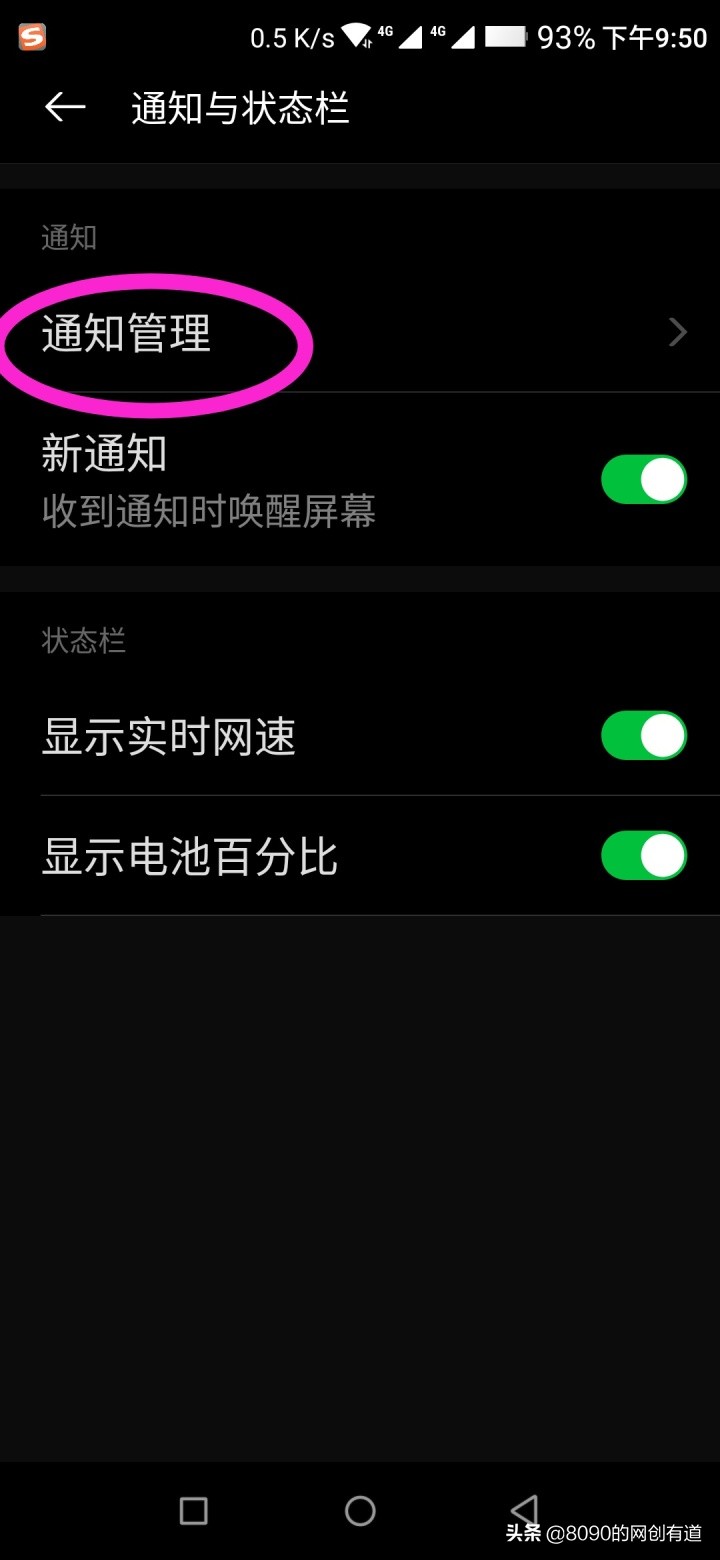Tap the recent apps square button
Screen dimensions: 720x1560
click(x=193, y=1511)
